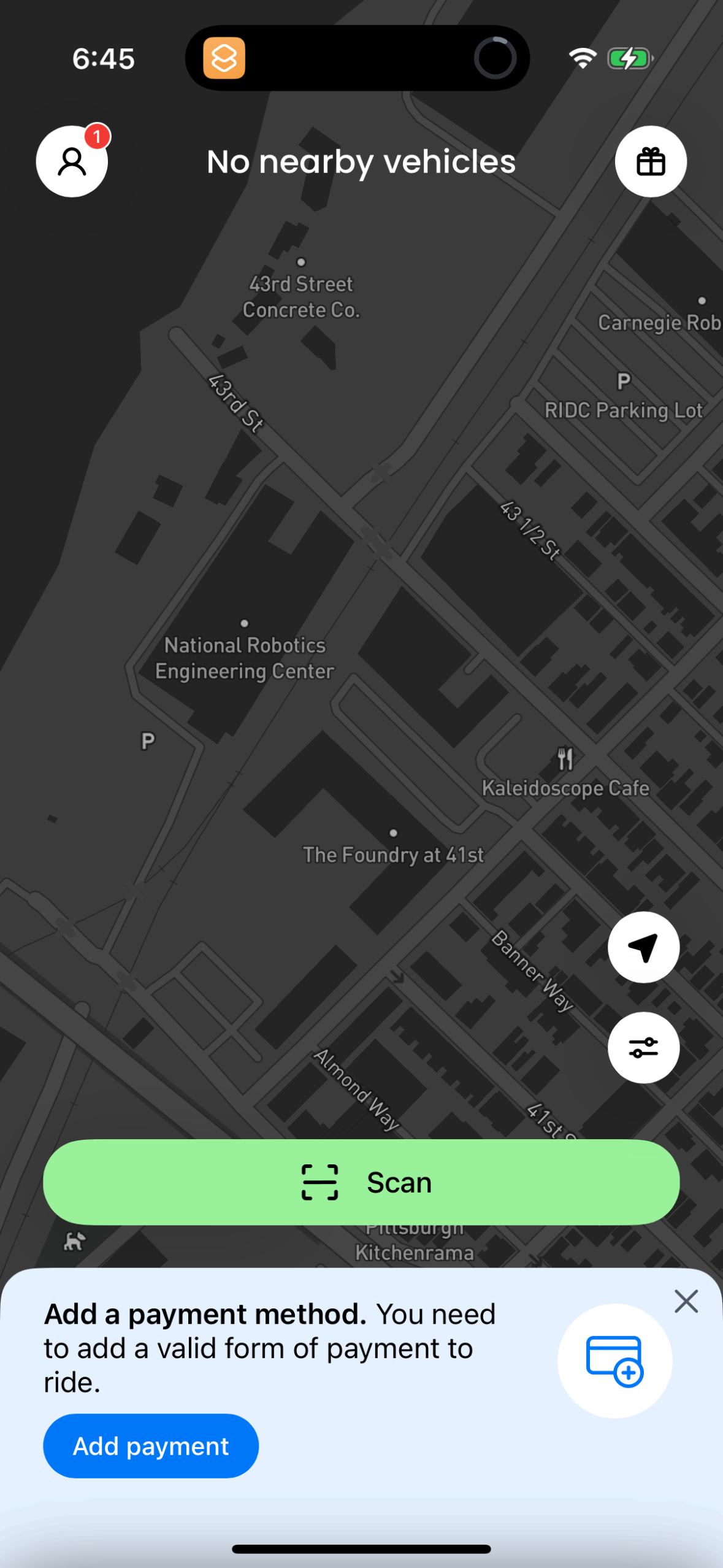This screenshot has width=723, height=1568.
Task: Tap the locate-me navigation arrow icon
Action: pos(643,947)
